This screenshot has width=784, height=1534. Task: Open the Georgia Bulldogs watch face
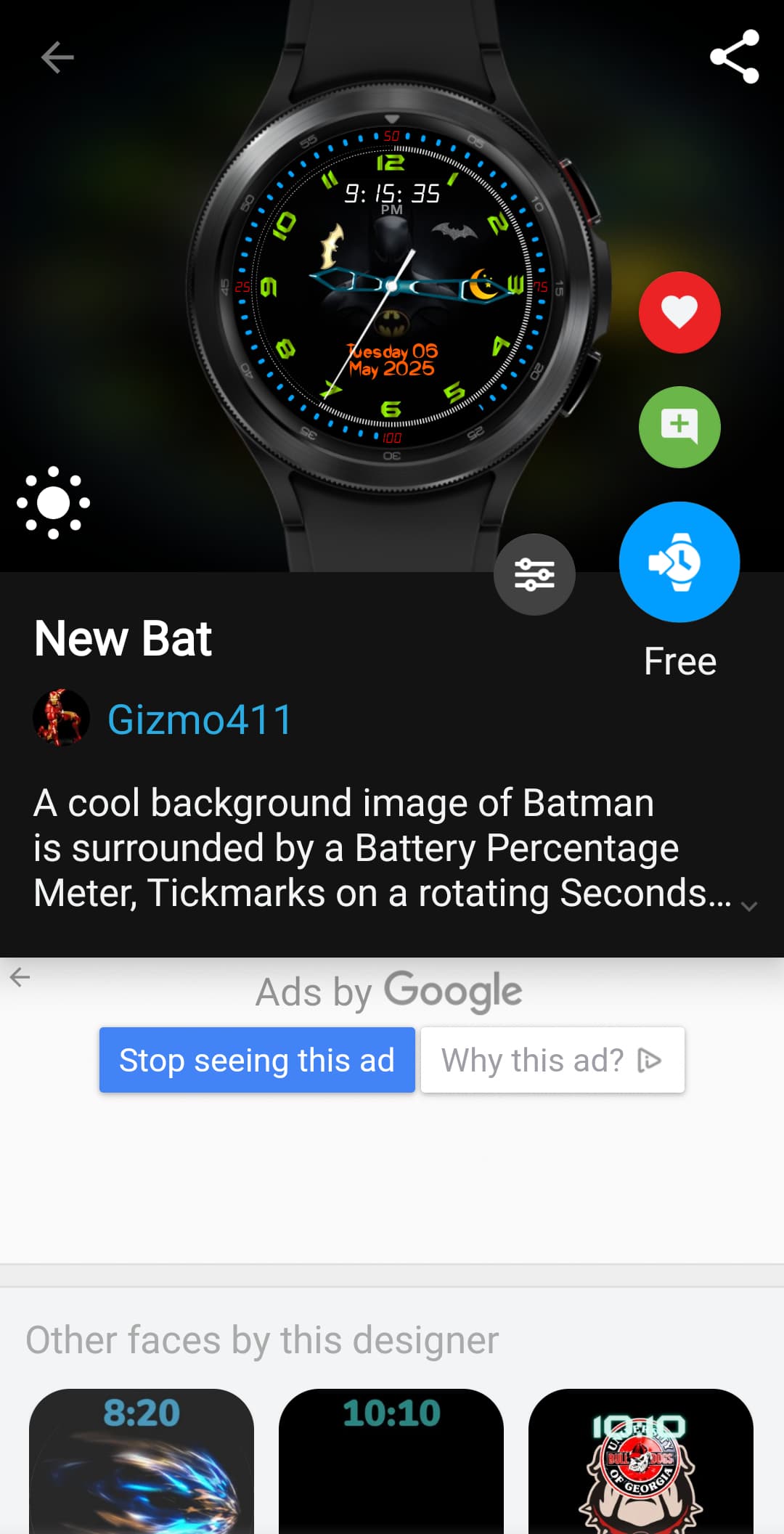pos(641,1461)
